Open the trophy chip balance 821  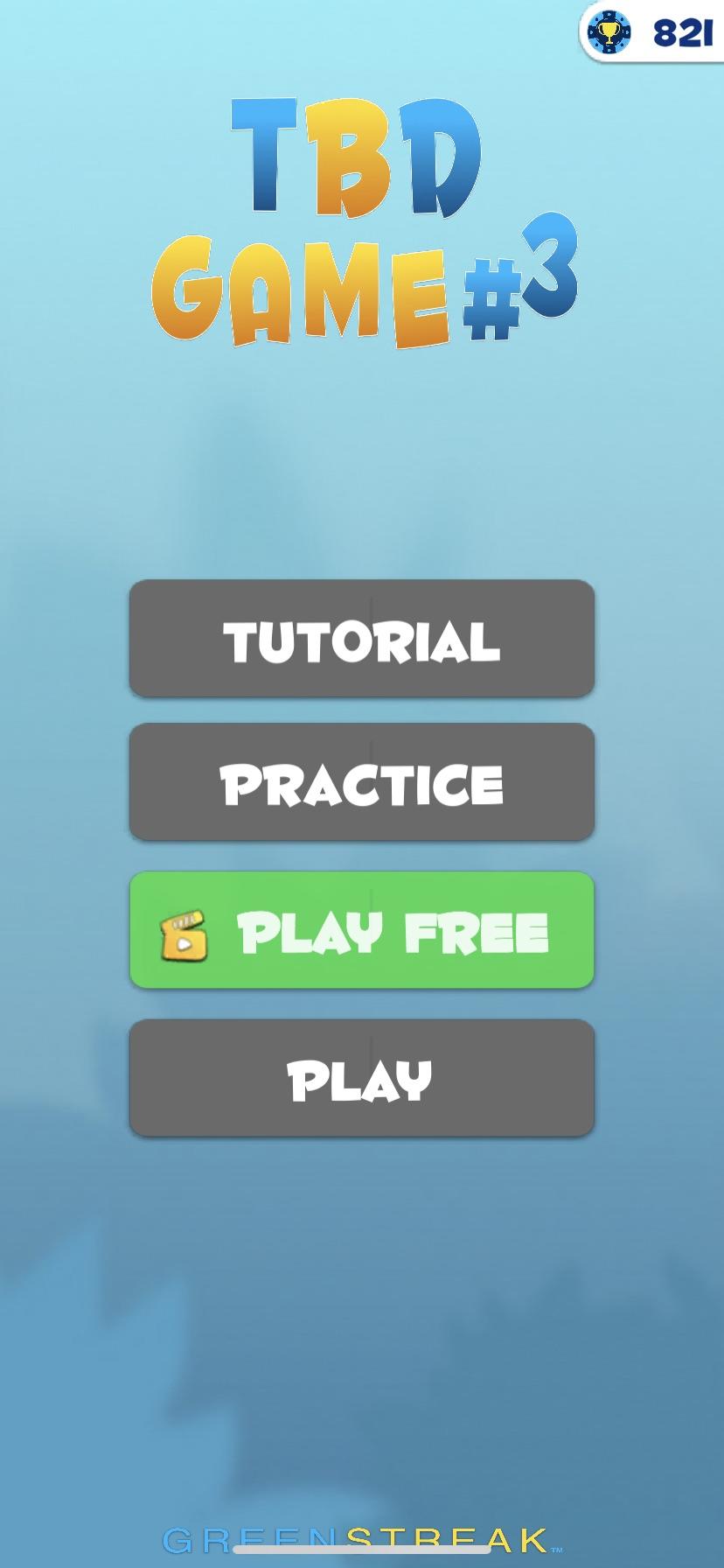tap(651, 32)
